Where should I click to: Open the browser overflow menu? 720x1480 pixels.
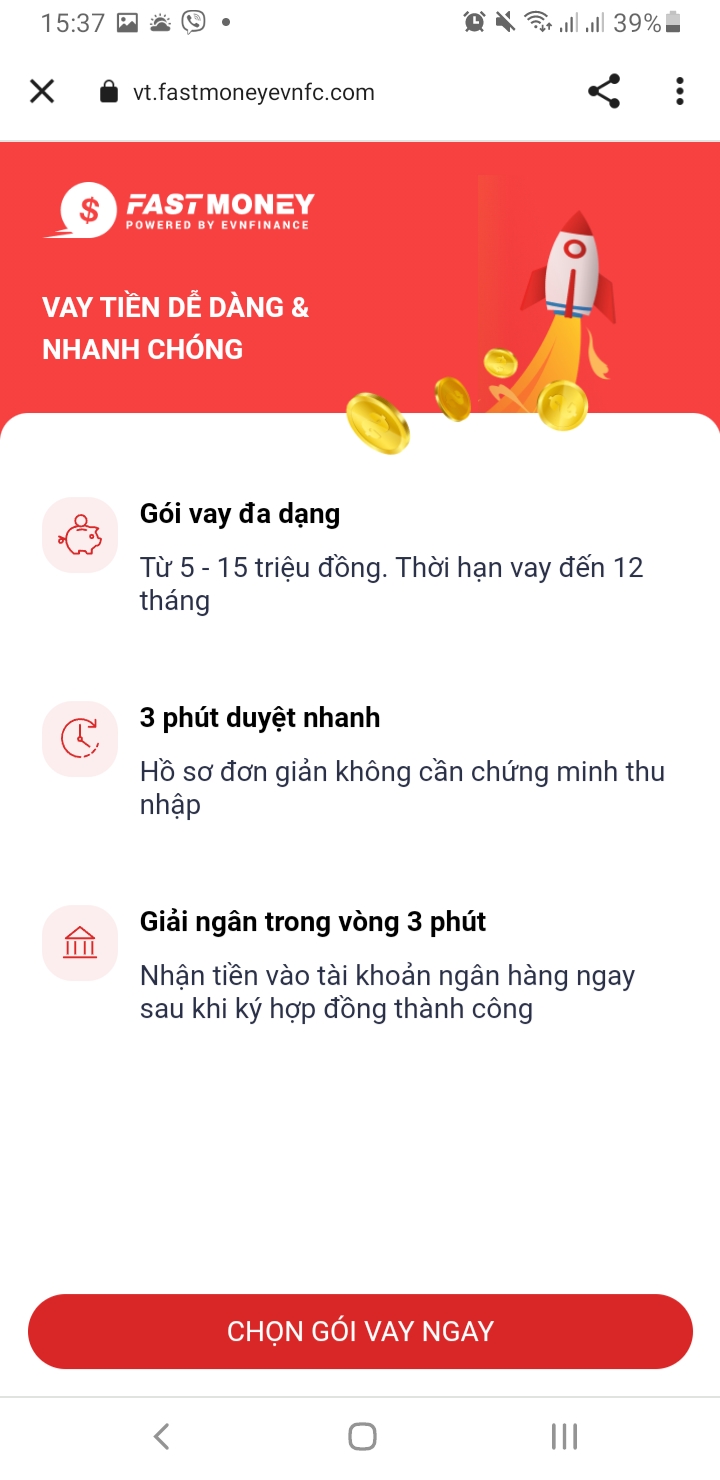point(680,92)
